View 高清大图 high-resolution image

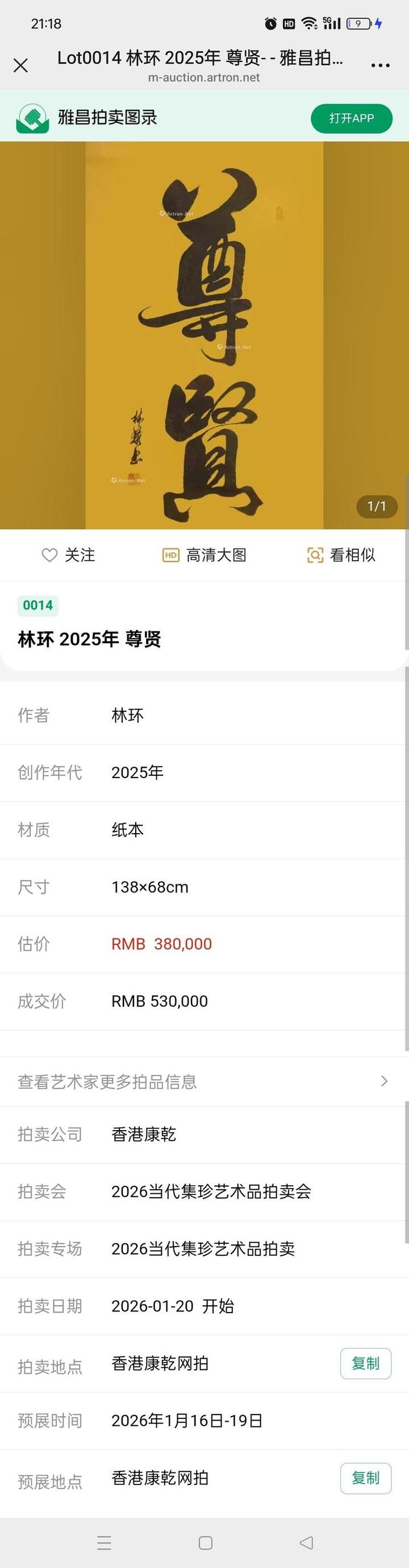point(204,555)
